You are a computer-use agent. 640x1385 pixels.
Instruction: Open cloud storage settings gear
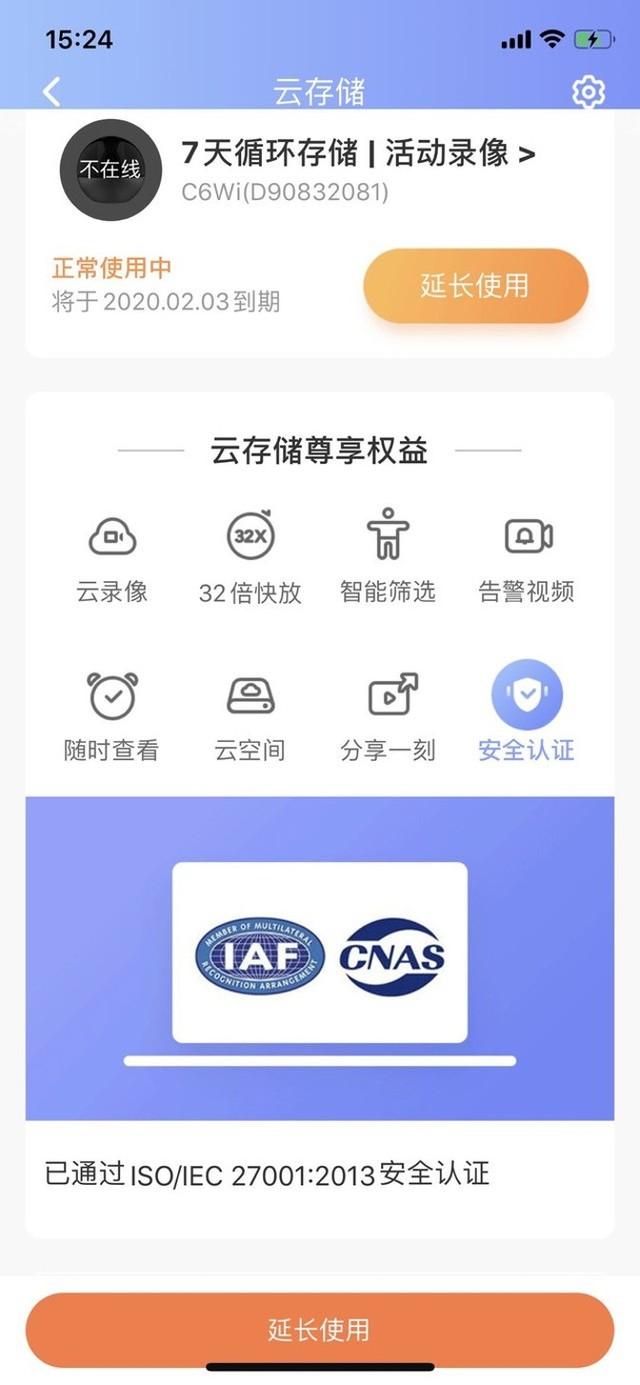click(588, 92)
